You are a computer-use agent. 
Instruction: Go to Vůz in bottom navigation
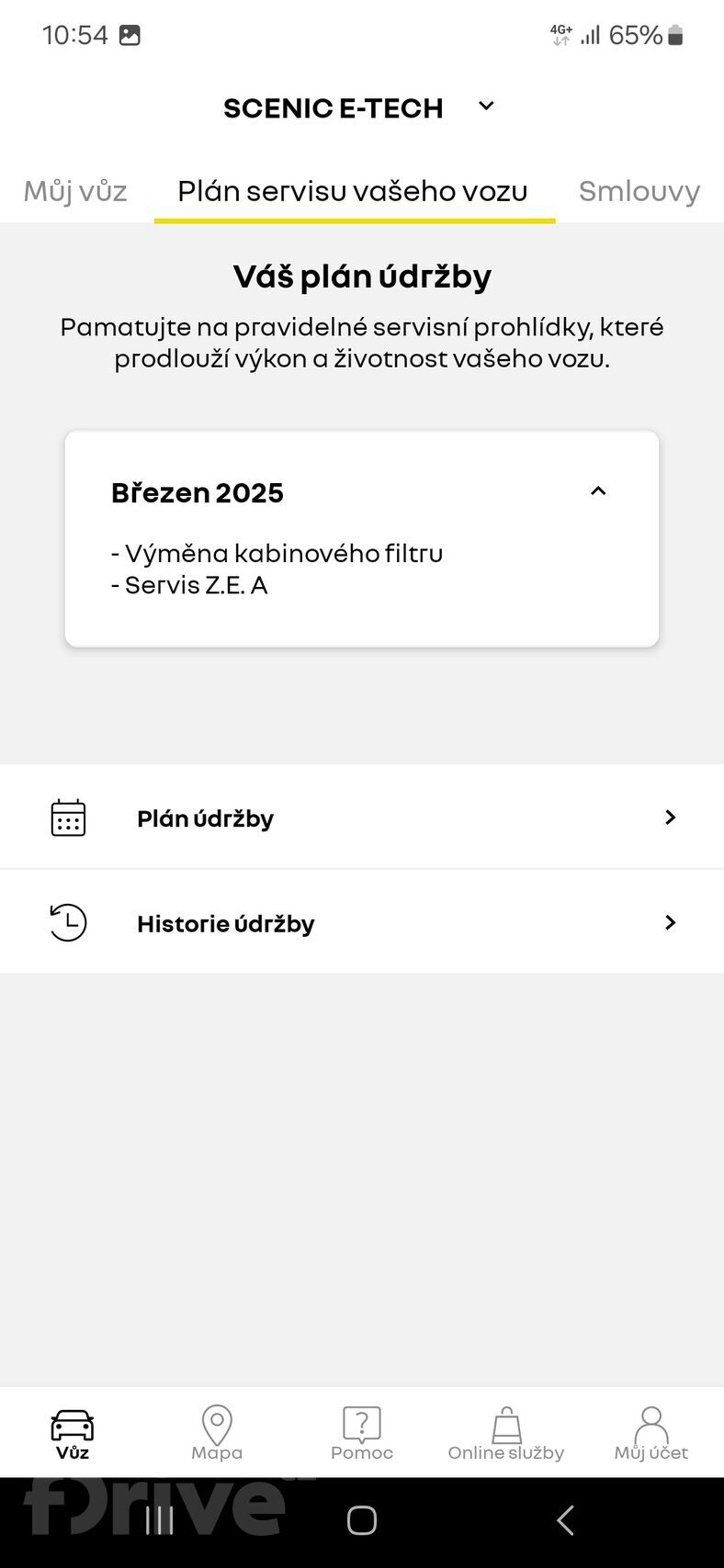click(73, 1433)
